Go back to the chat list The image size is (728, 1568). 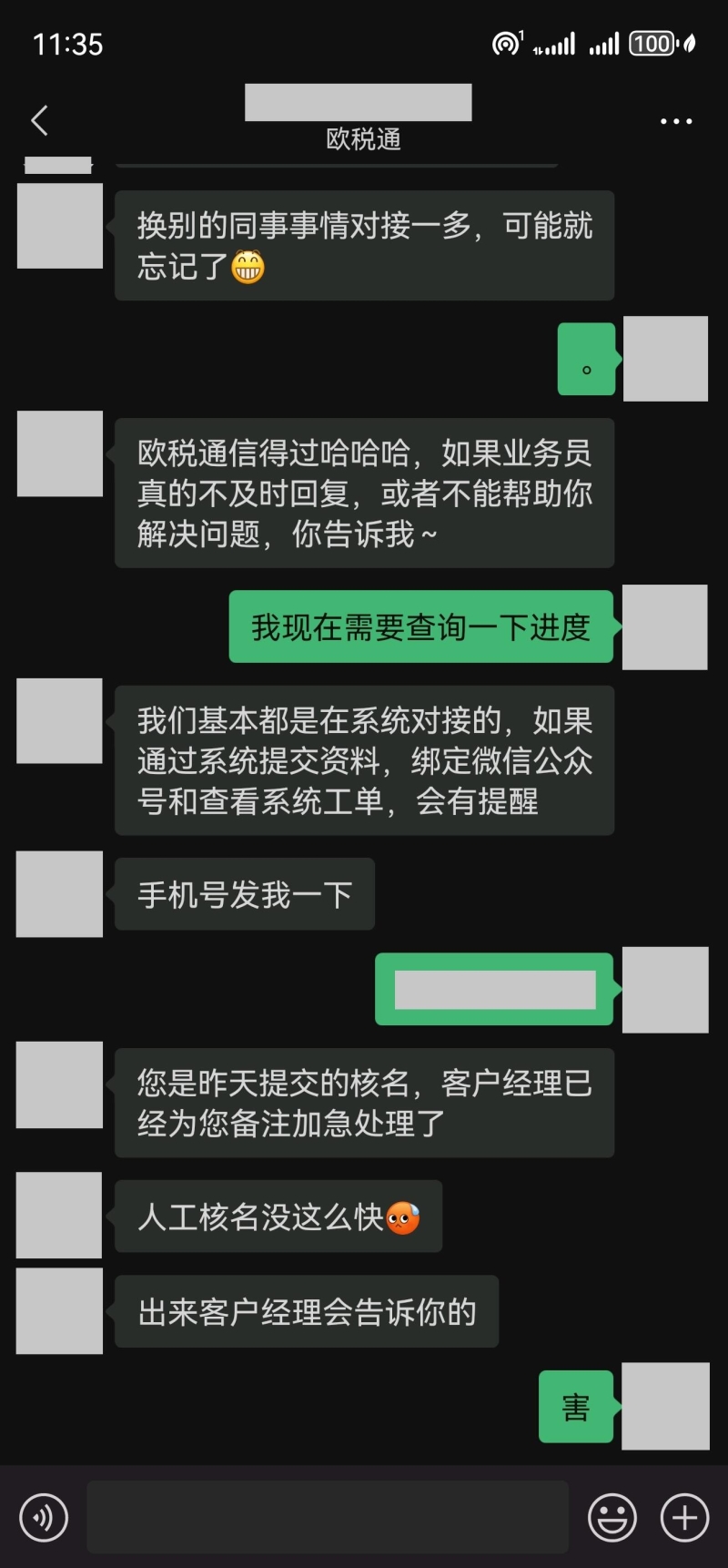pos(39,120)
